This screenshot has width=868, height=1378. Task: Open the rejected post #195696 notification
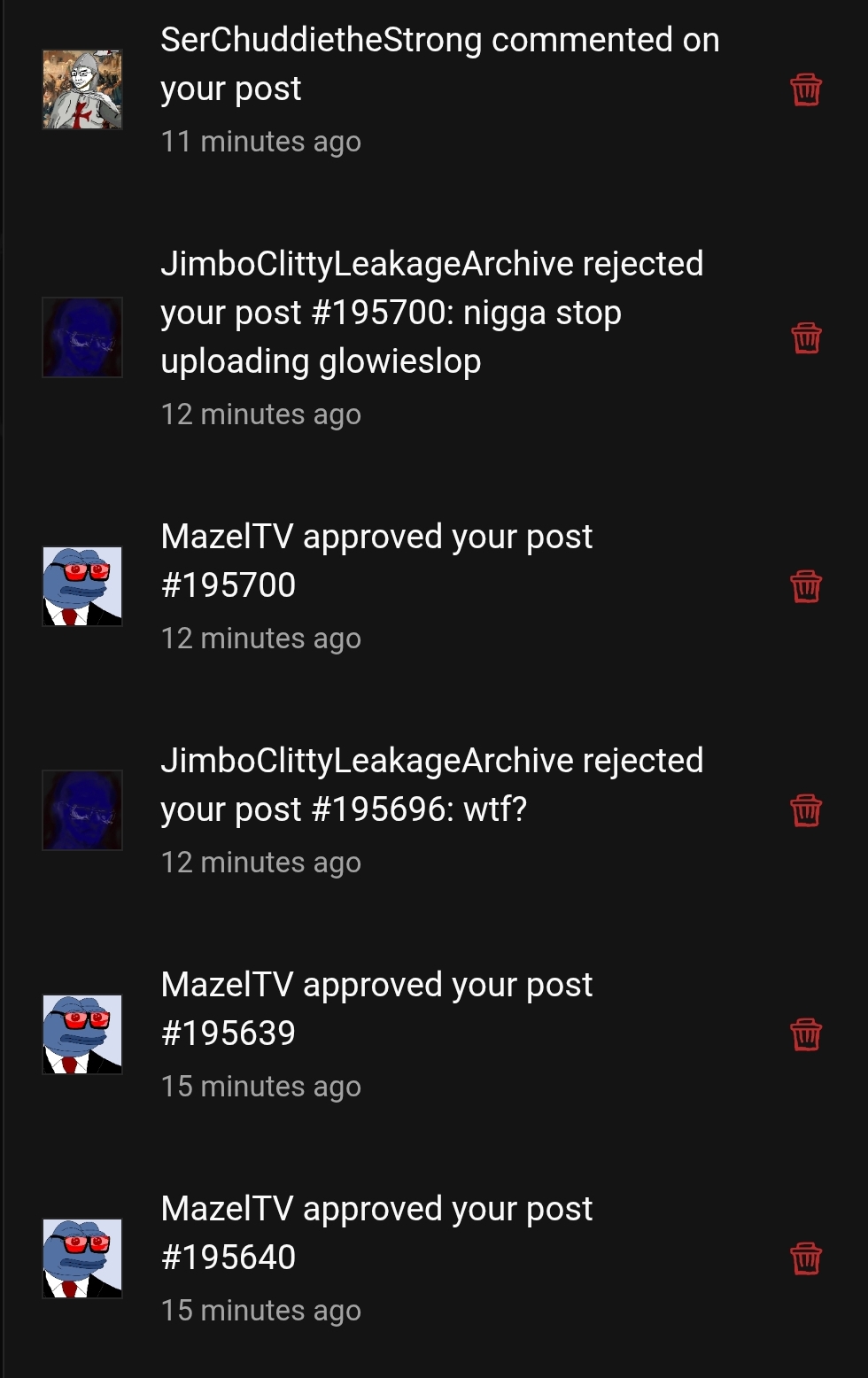click(431, 785)
